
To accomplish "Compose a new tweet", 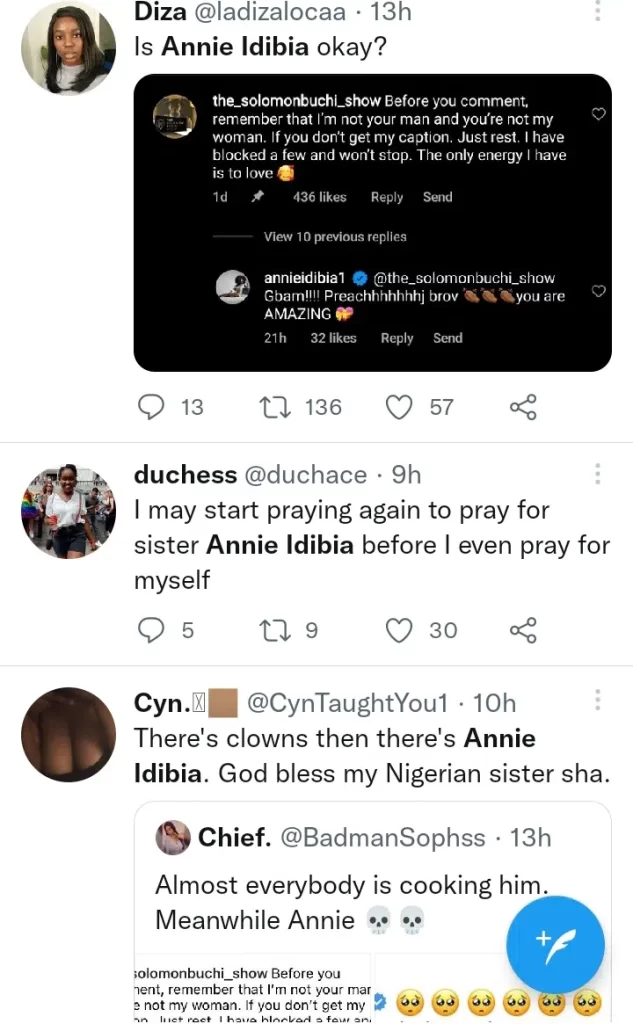I will pyautogui.click(x=555, y=945).
